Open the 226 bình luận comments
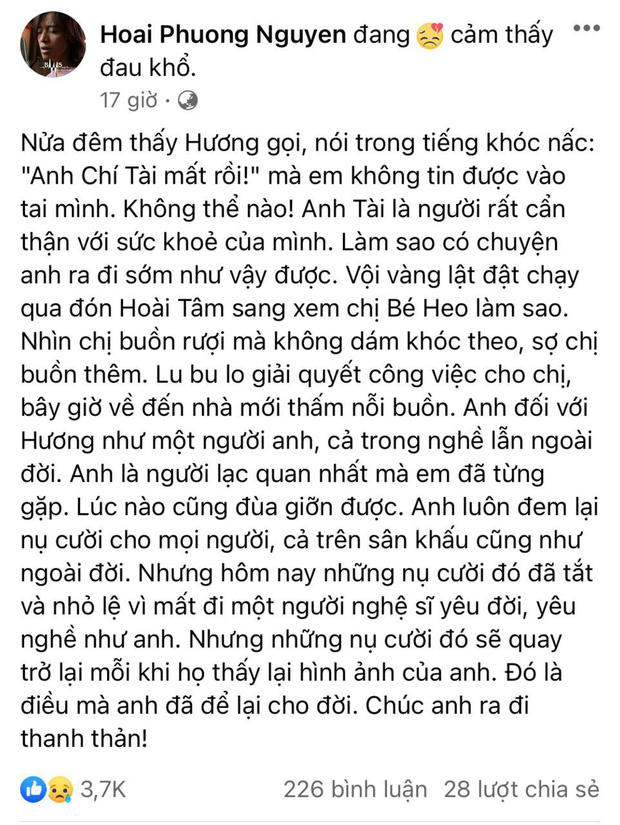Image resolution: width=620 pixels, height=825 pixels. (355, 790)
